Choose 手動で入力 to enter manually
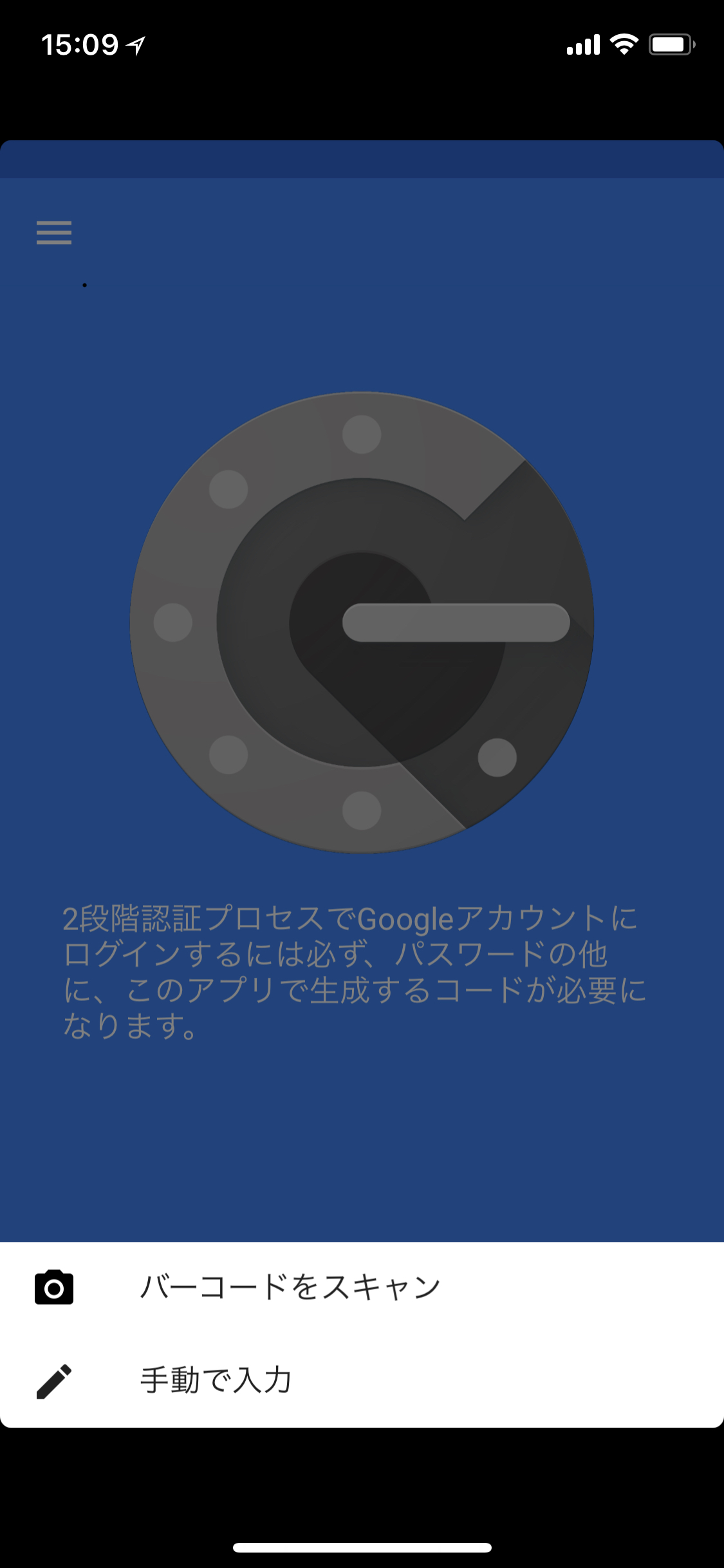Image resolution: width=724 pixels, height=1568 pixels. click(362, 1380)
